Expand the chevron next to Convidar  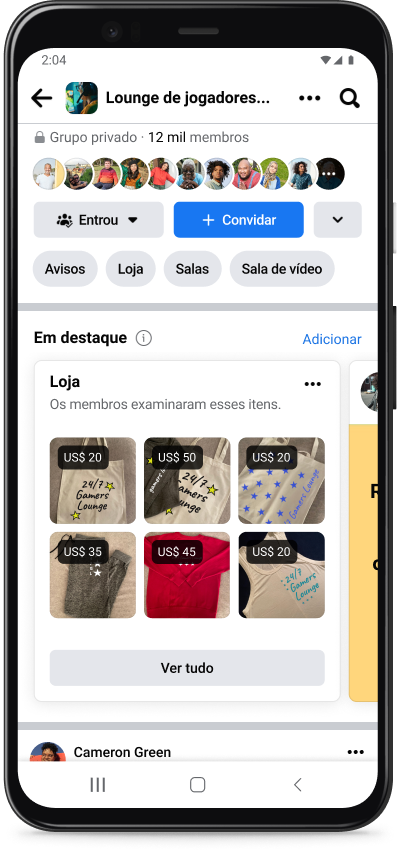[x=338, y=220]
